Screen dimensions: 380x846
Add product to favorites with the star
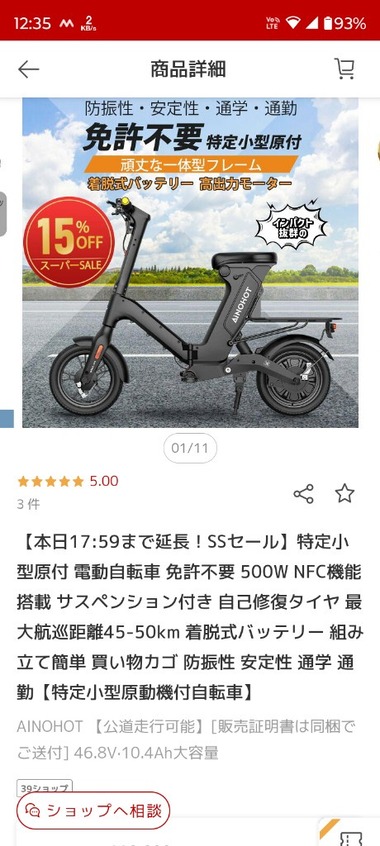pyautogui.click(x=344, y=493)
